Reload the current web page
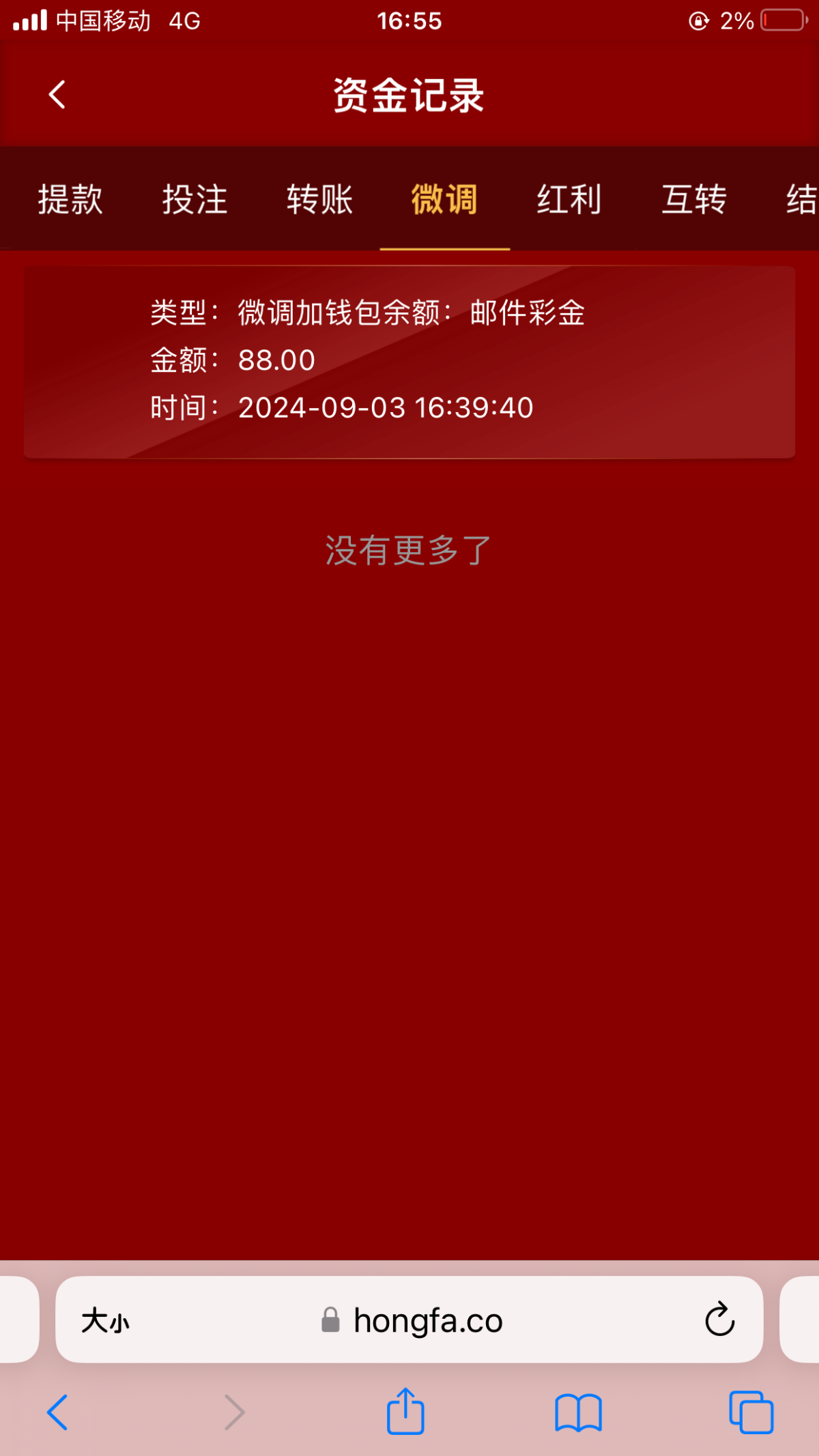 (x=719, y=1320)
